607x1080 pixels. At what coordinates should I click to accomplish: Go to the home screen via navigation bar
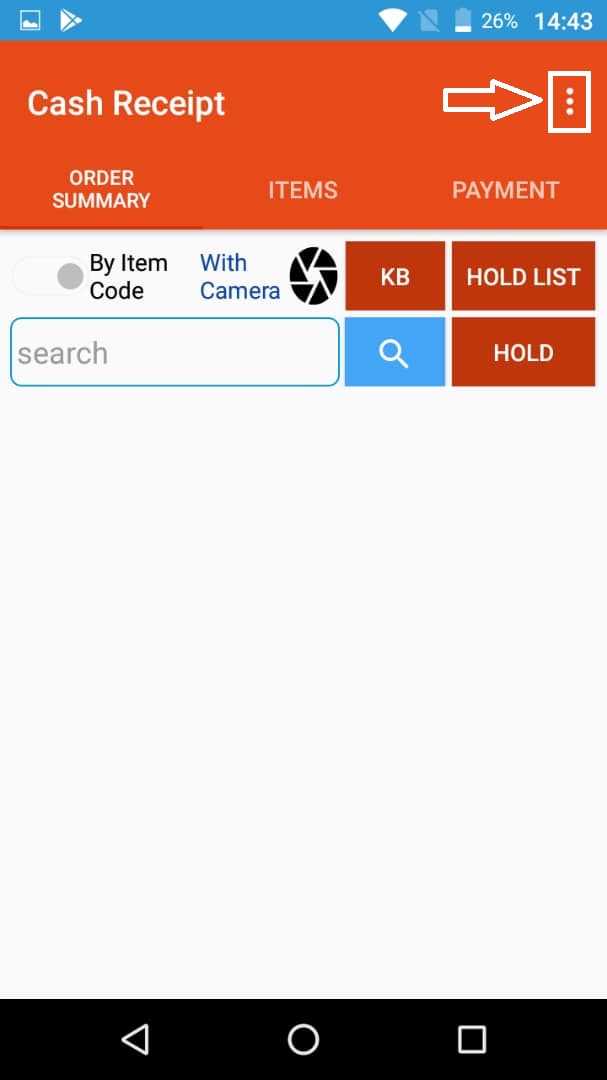click(303, 1039)
